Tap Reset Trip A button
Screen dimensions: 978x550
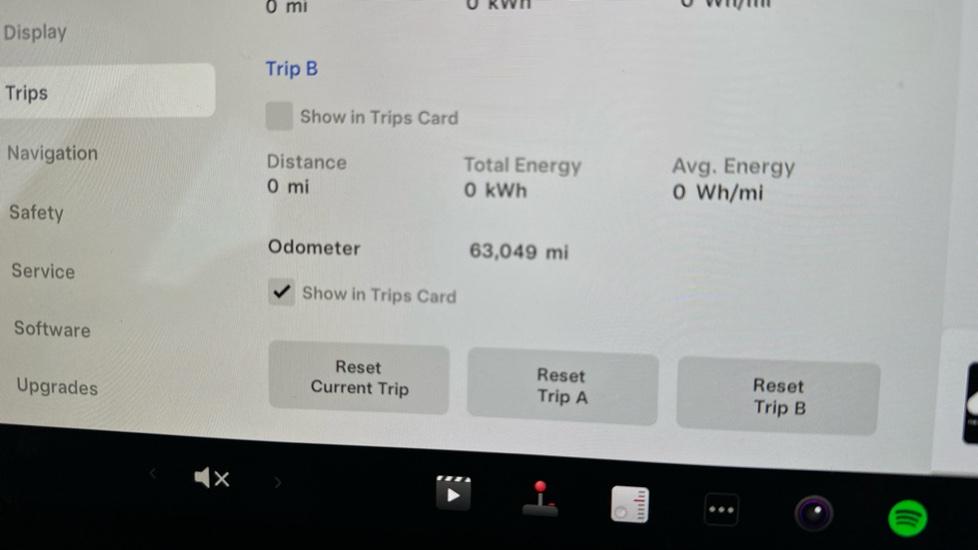[561, 386]
